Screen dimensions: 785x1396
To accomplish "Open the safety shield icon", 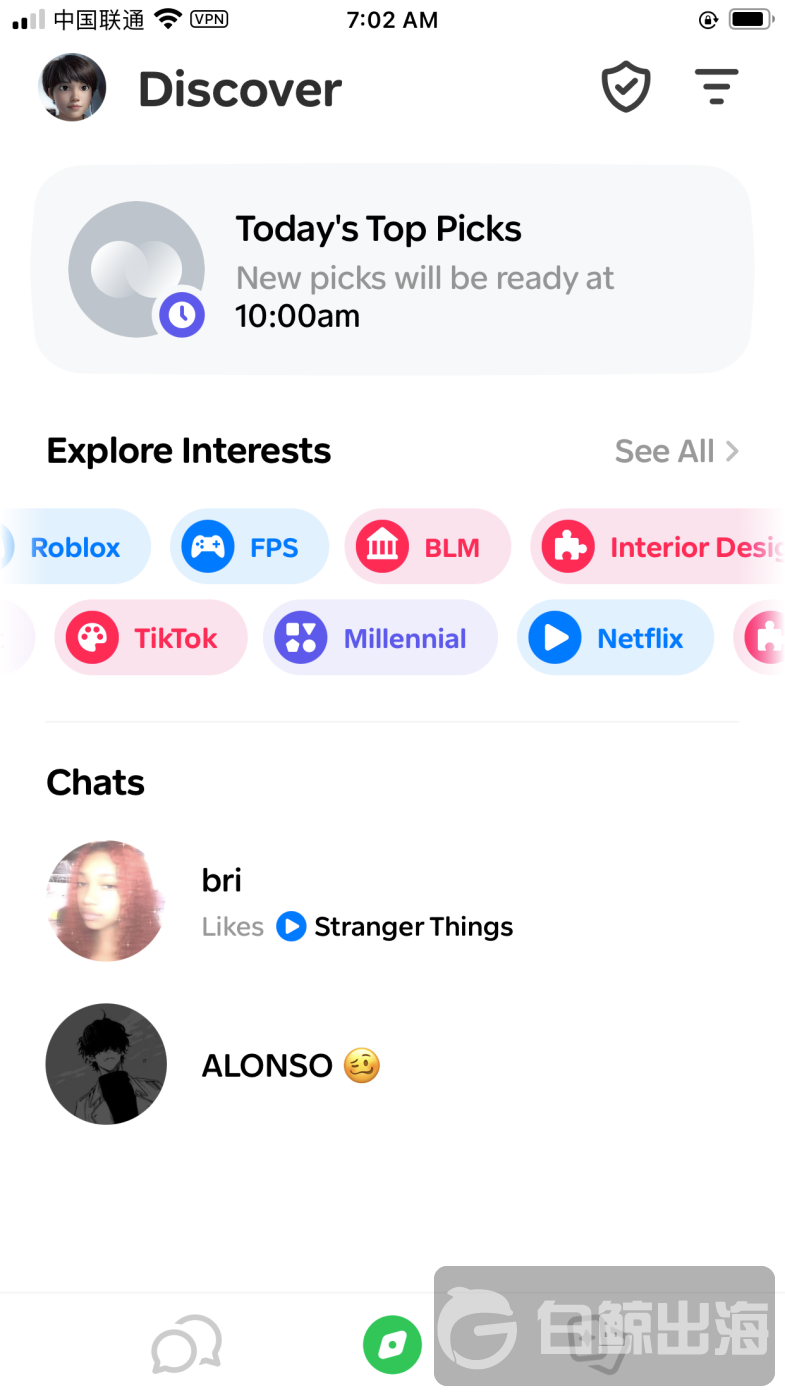I will 626,88.
